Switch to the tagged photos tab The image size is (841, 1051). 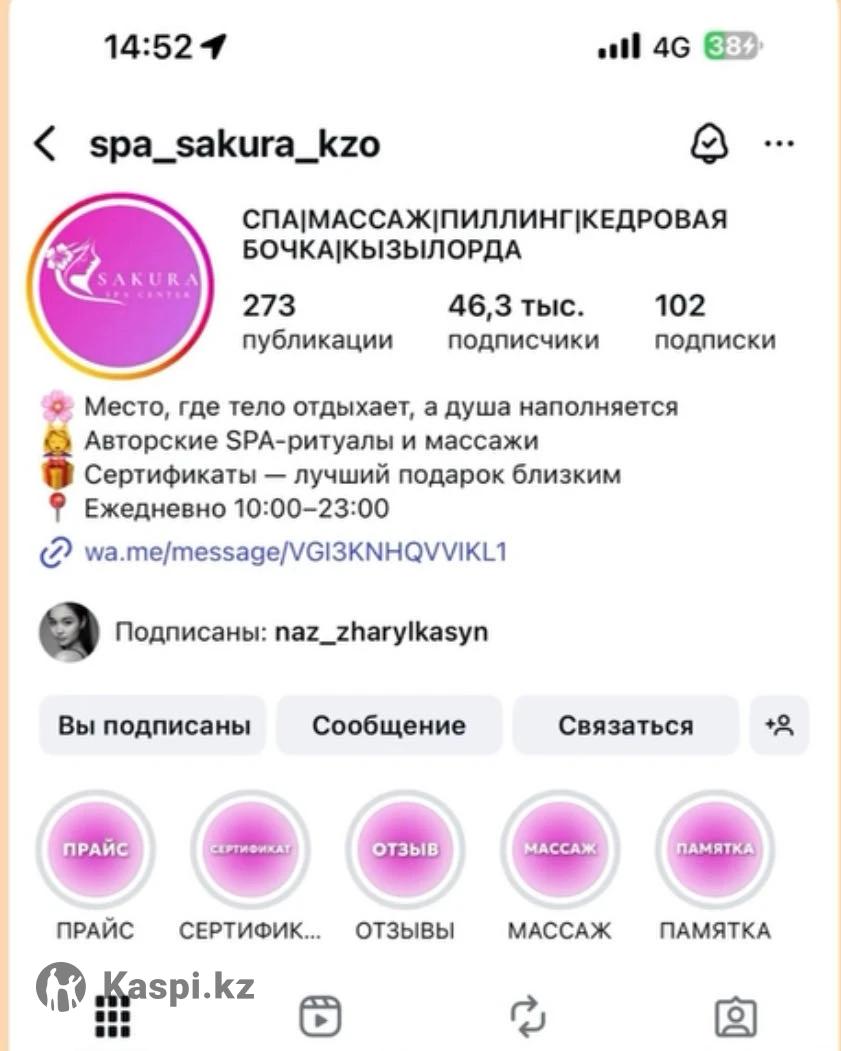[736, 1017]
